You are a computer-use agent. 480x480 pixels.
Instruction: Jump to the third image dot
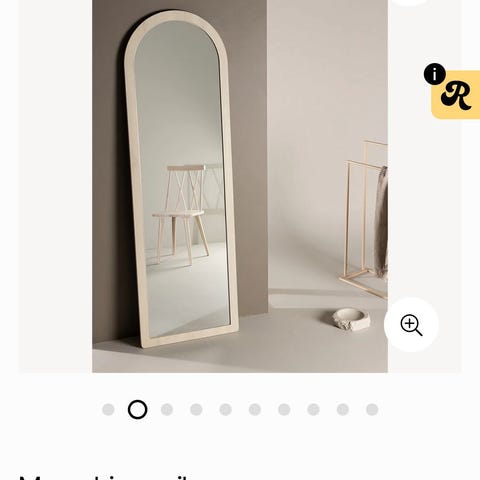(167, 409)
